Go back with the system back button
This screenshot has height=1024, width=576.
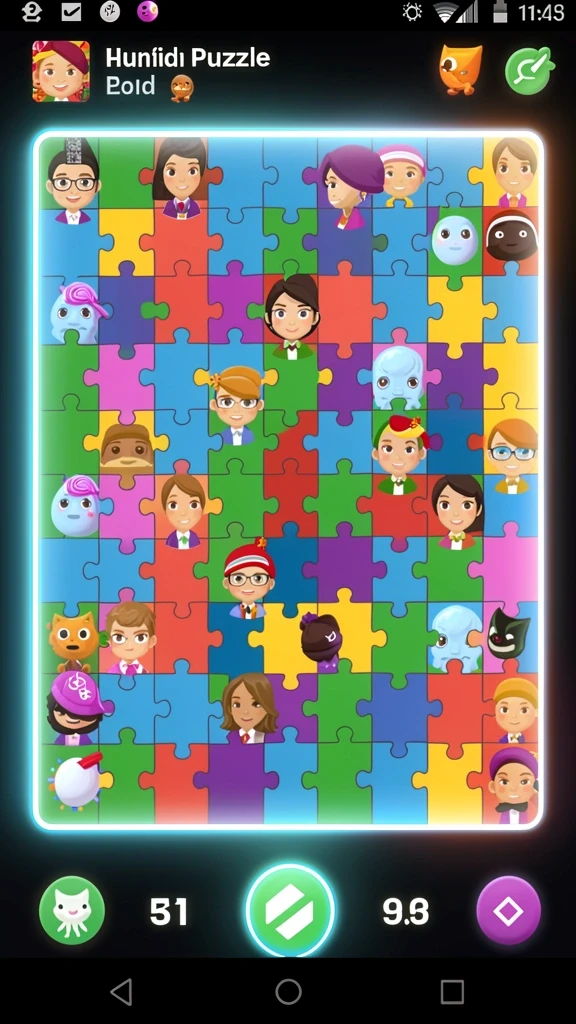[x=122, y=991]
